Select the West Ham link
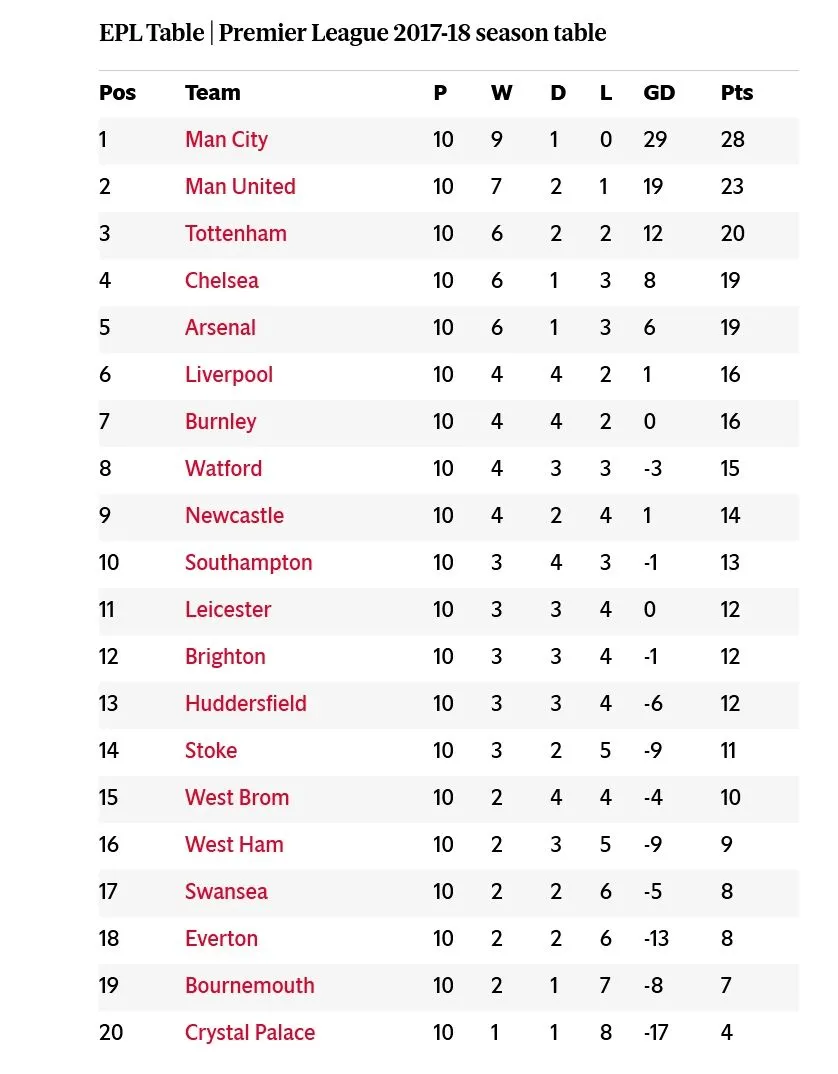The width and height of the screenshot is (838, 1074). (234, 845)
